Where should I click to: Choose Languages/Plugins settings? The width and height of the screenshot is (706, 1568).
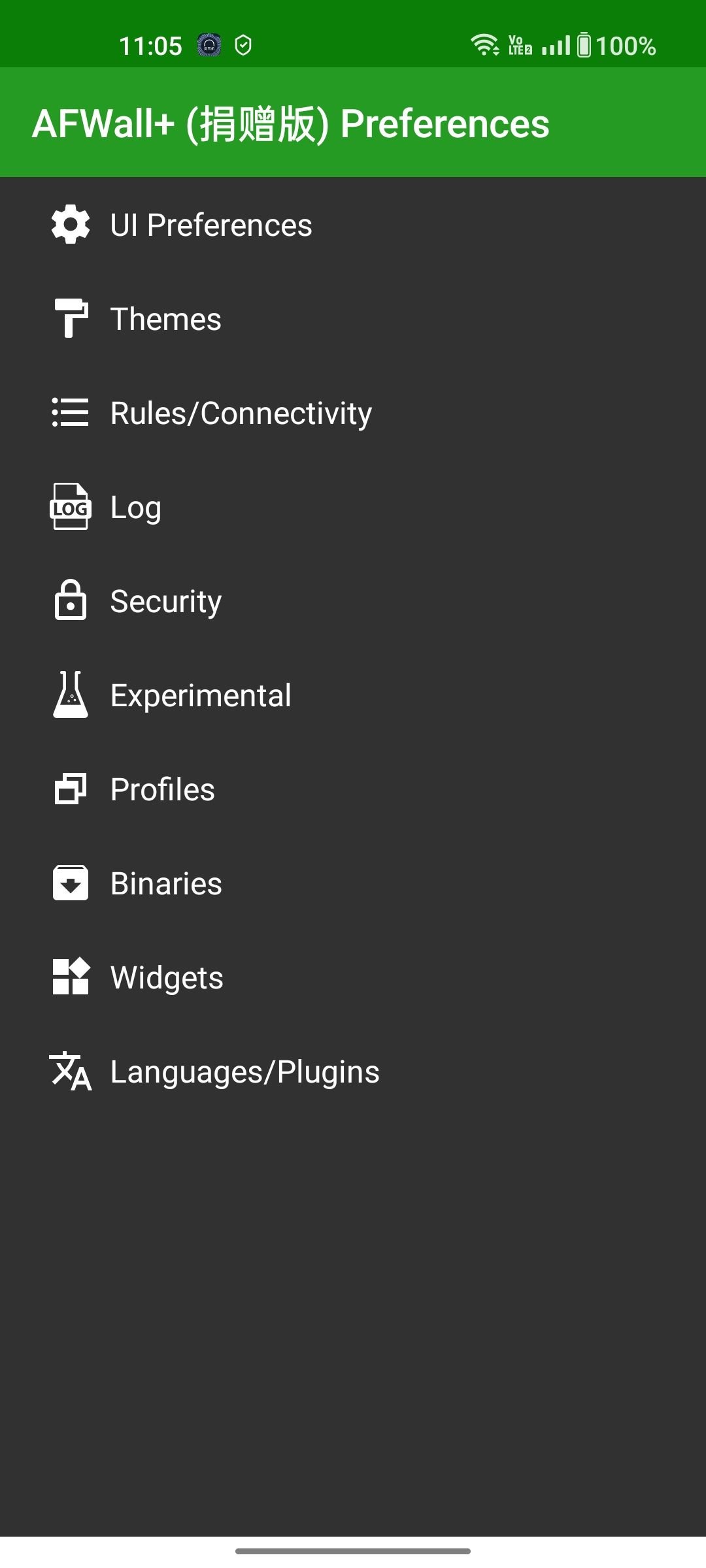click(x=244, y=1071)
